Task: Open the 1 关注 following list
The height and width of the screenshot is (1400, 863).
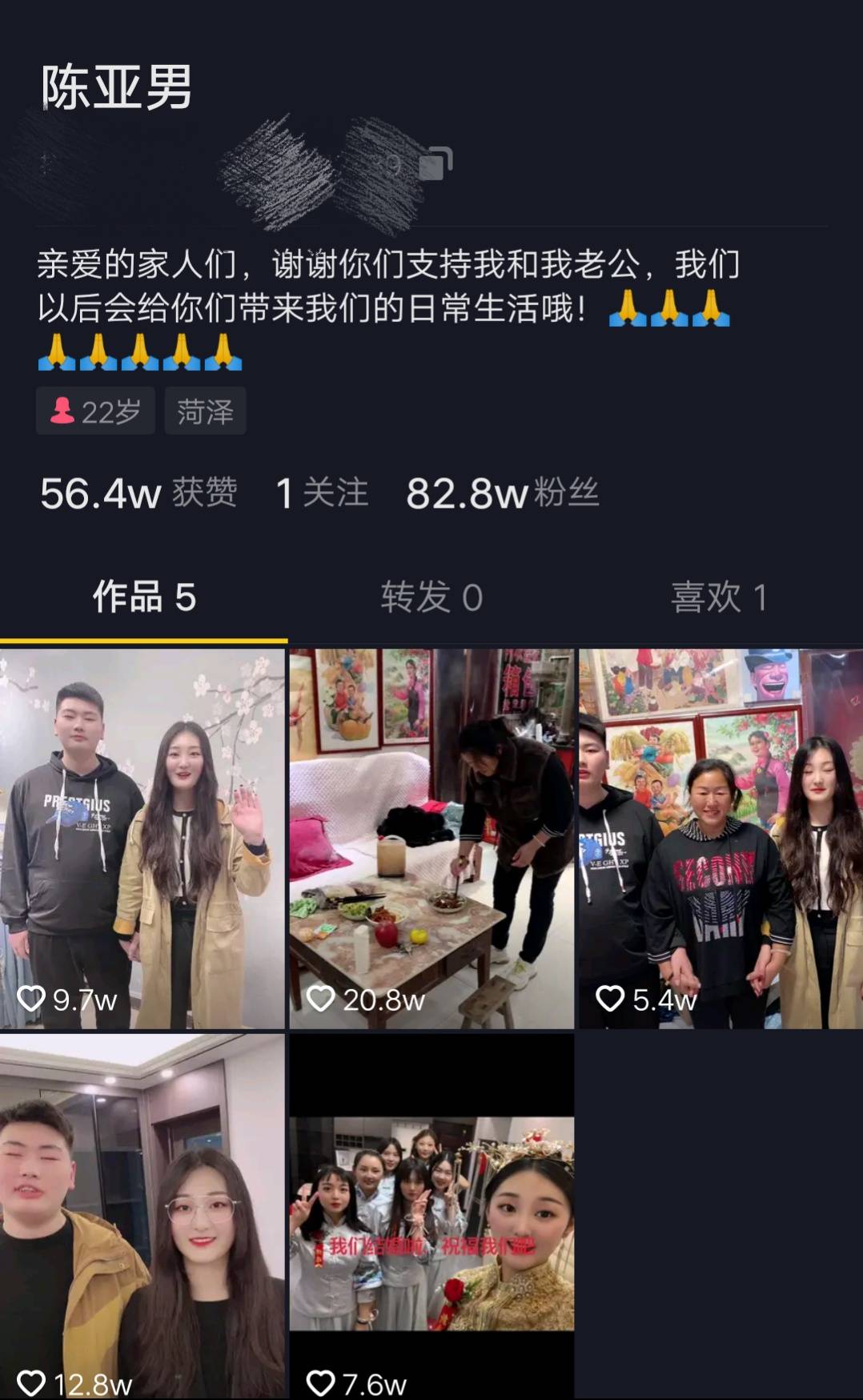Action: [322, 493]
